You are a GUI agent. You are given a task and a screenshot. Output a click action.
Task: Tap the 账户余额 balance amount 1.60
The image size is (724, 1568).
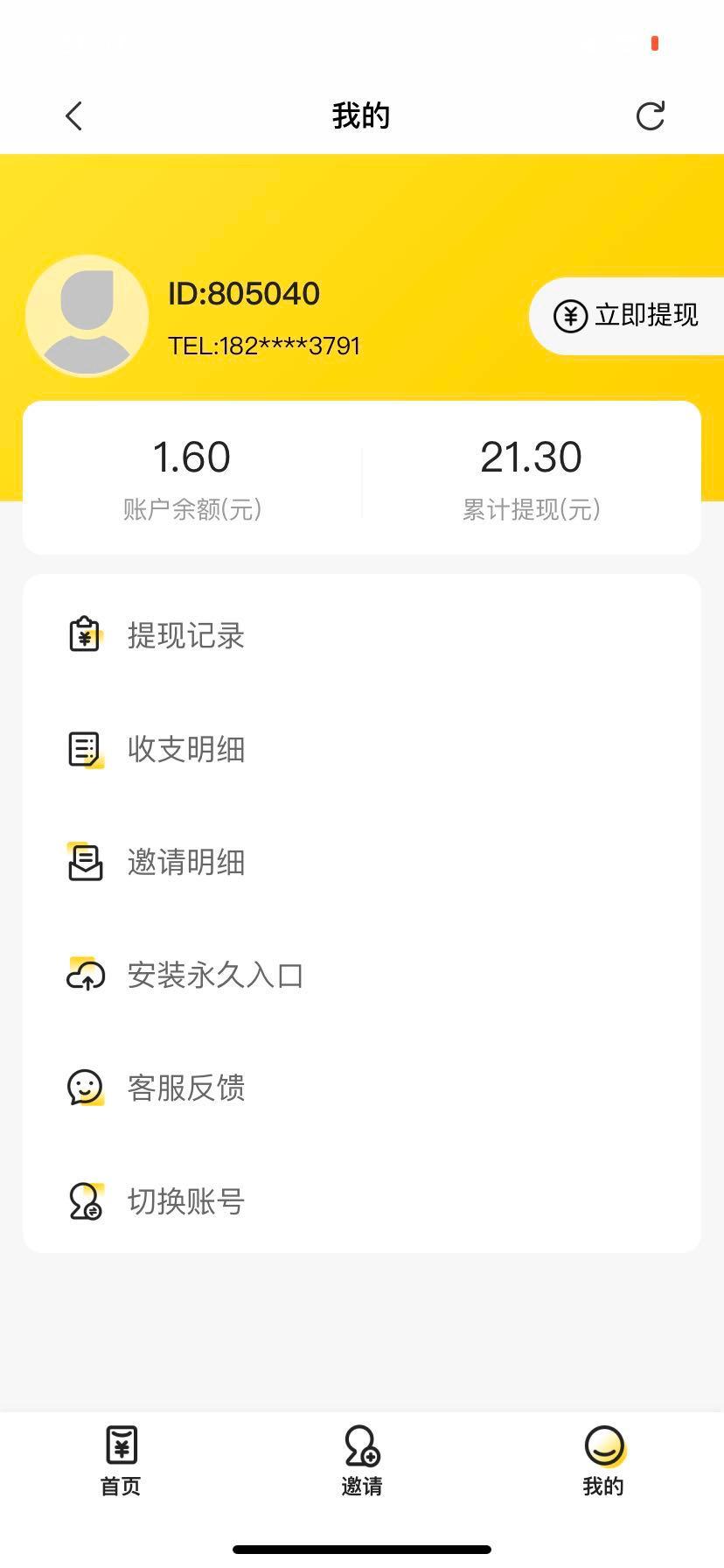point(191,457)
